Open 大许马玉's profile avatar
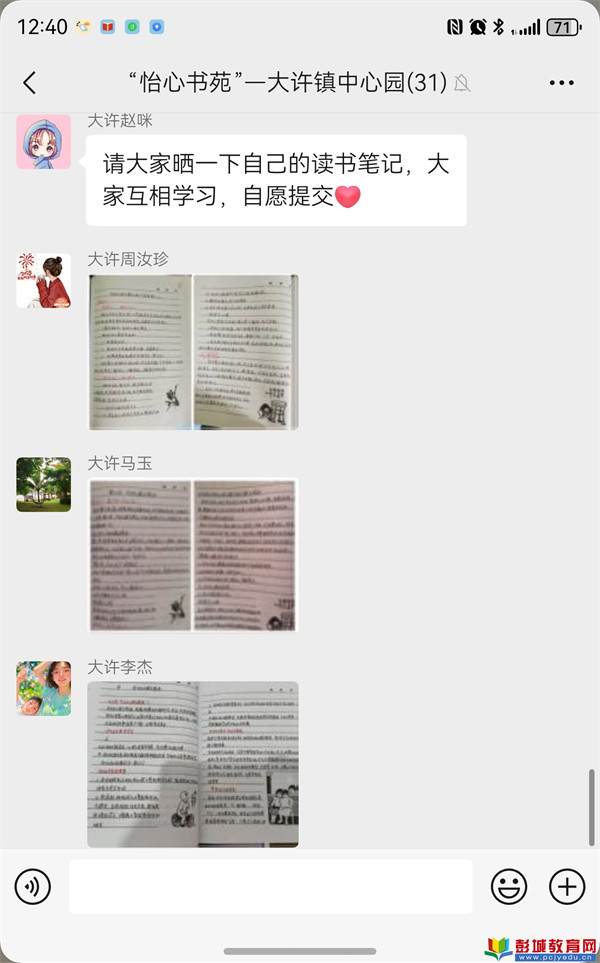 click(44, 485)
